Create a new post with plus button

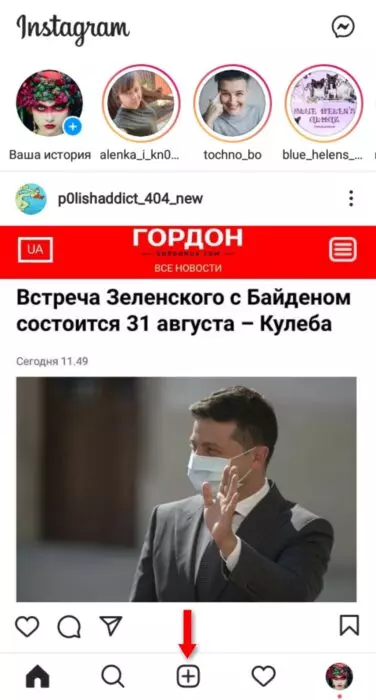(x=188, y=677)
